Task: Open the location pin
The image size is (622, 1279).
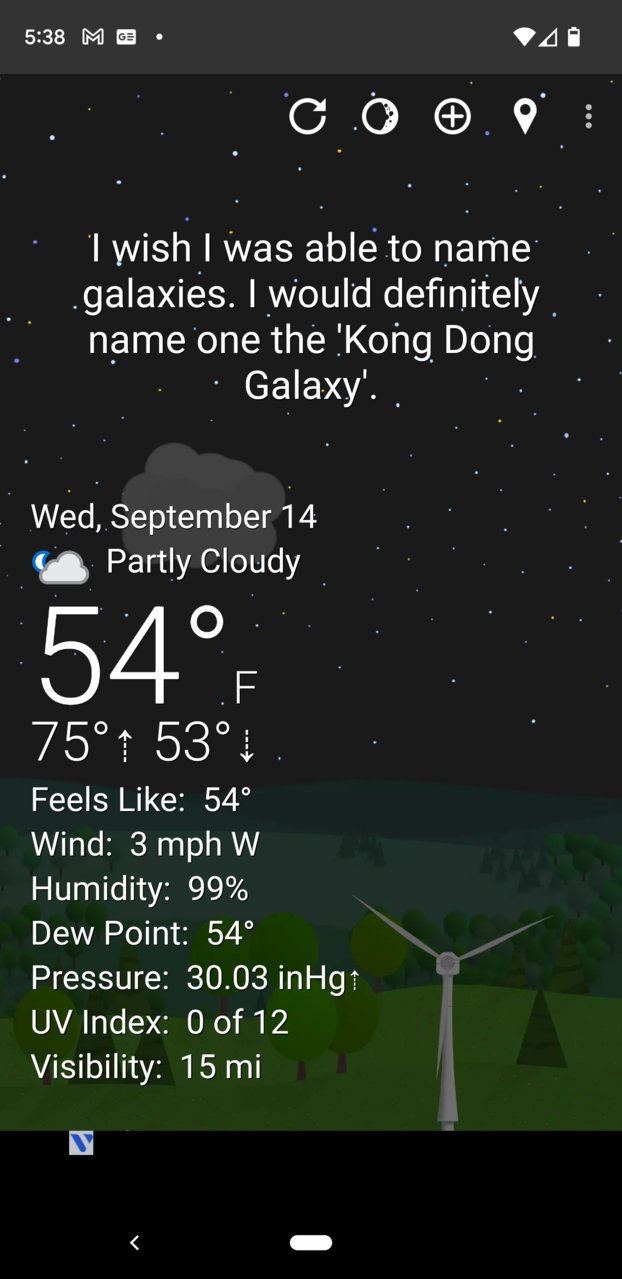Action: (525, 117)
